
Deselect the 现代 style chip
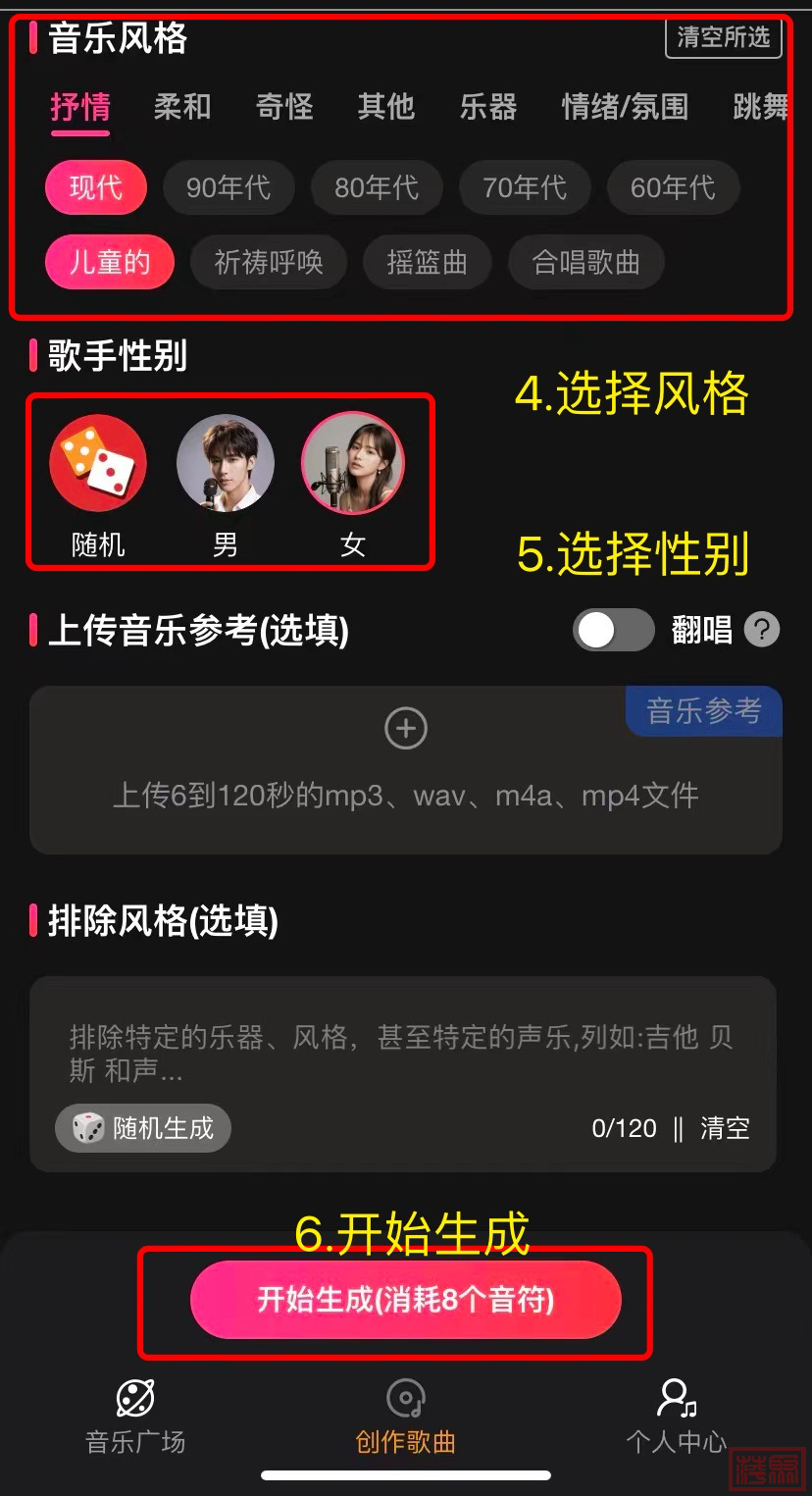(x=96, y=187)
